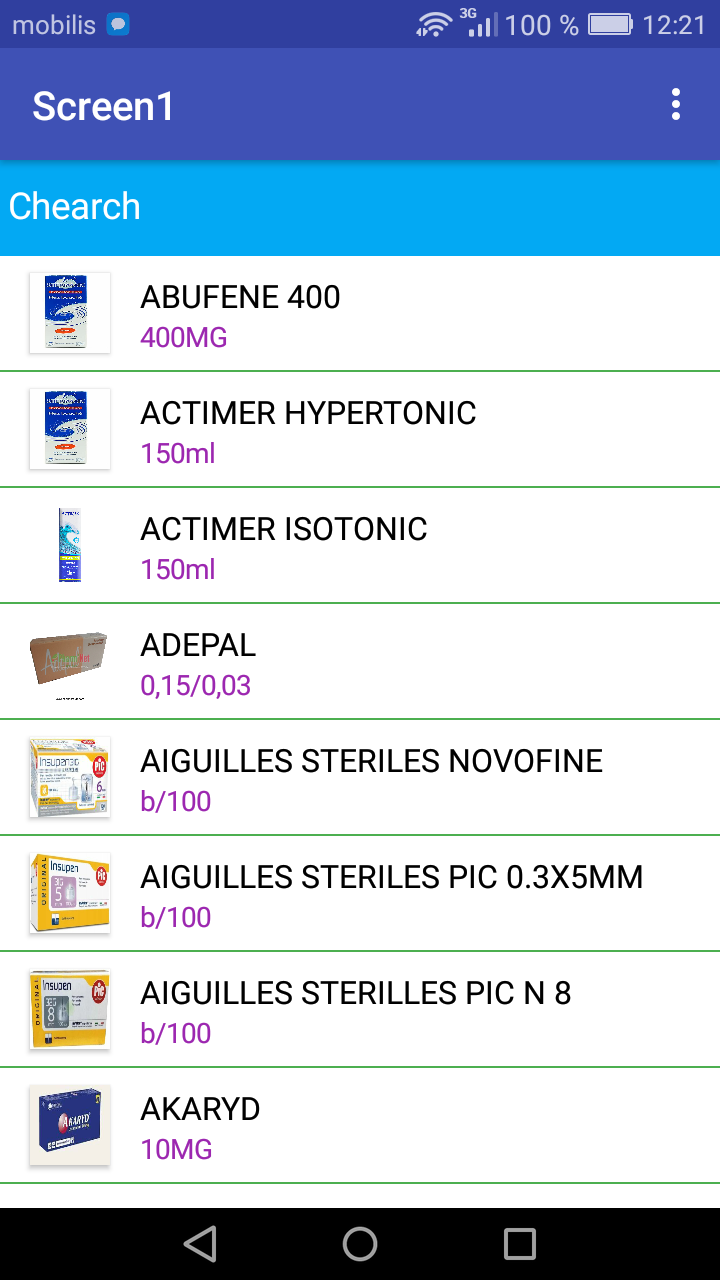View ACTIMER ISOTONIC details

[x=360, y=546]
